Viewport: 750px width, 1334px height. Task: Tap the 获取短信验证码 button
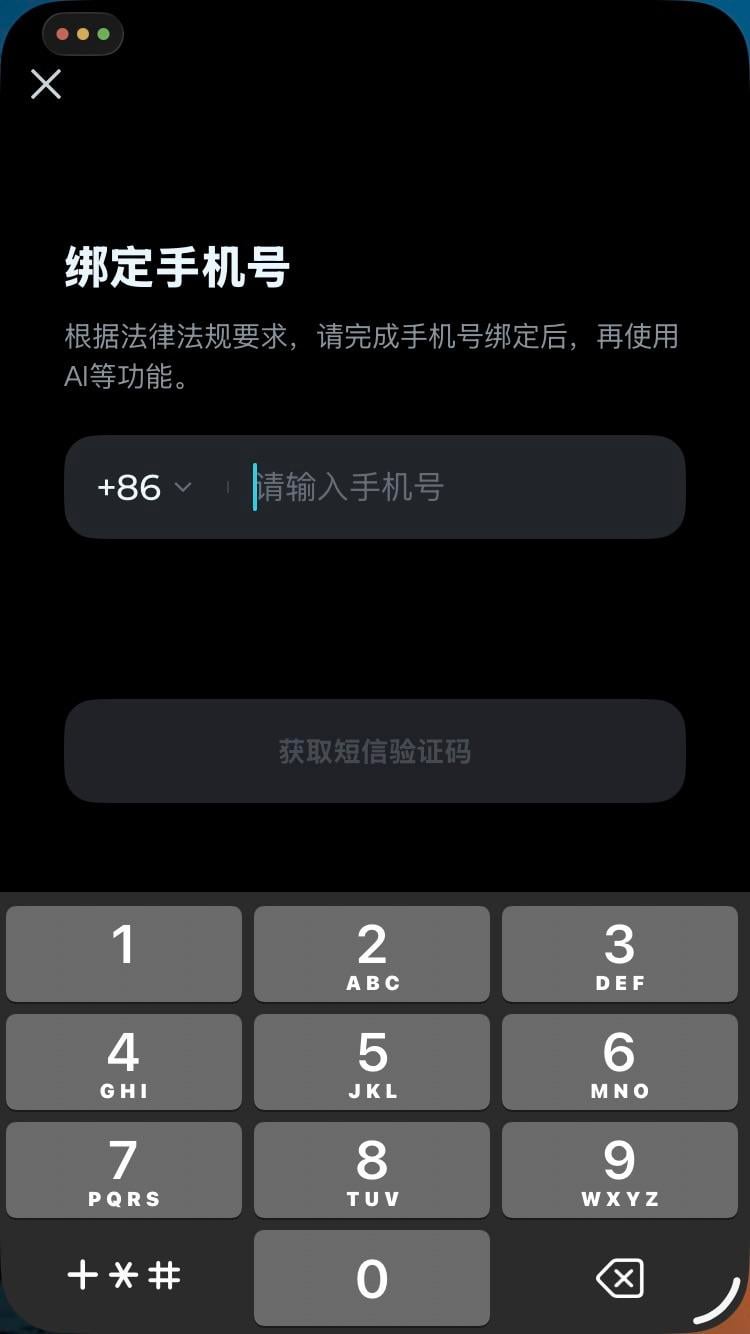point(375,752)
